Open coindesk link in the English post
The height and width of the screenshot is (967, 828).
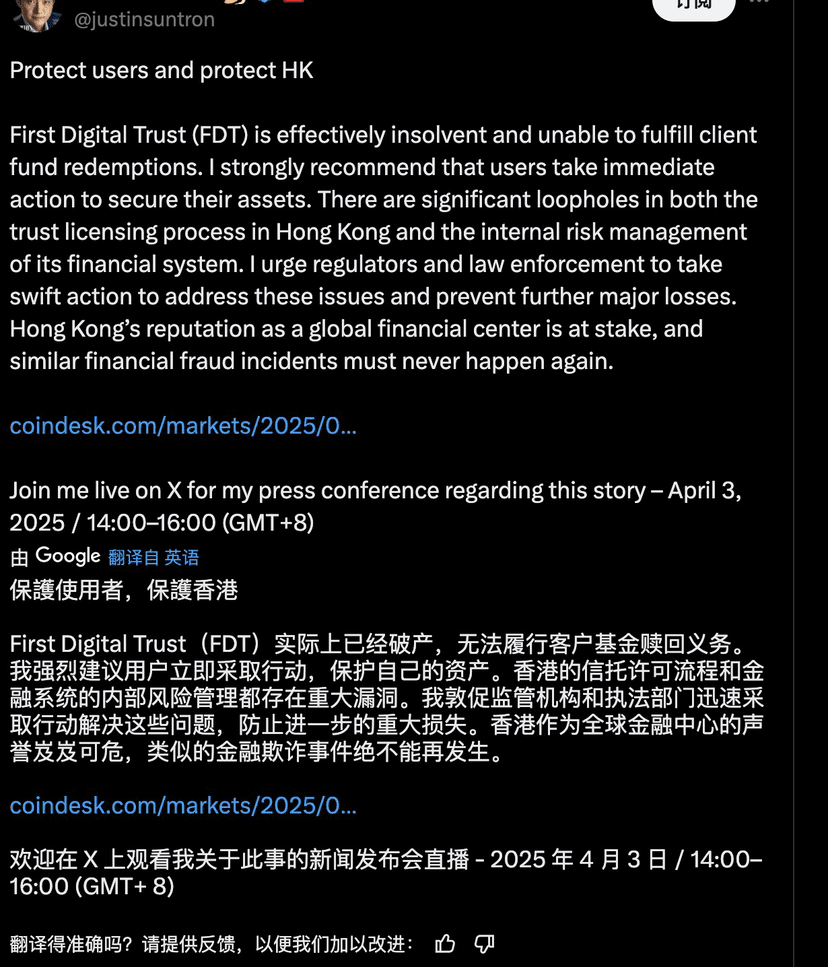coord(183,426)
